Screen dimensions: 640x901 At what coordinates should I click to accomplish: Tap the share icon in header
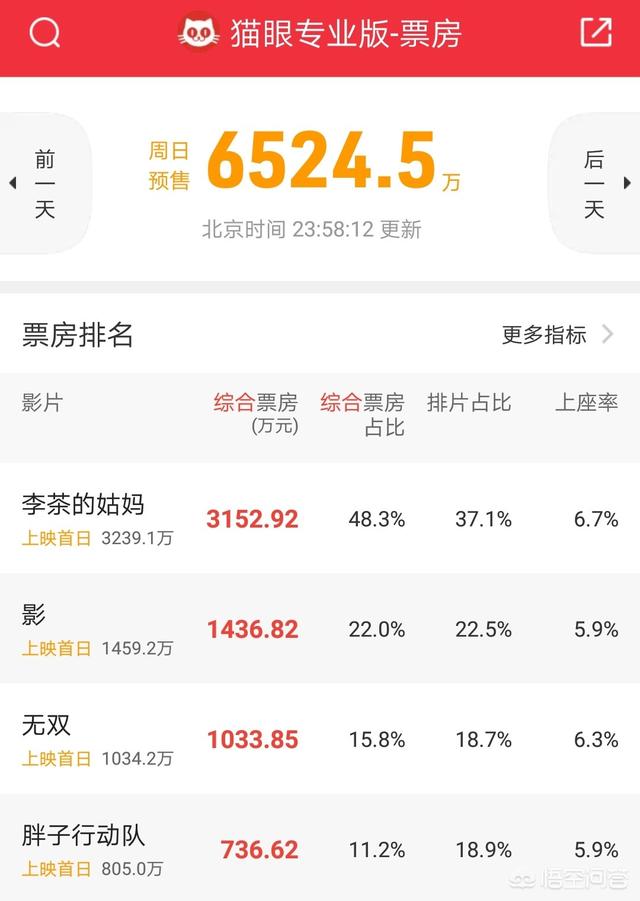pyautogui.click(x=596, y=33)
